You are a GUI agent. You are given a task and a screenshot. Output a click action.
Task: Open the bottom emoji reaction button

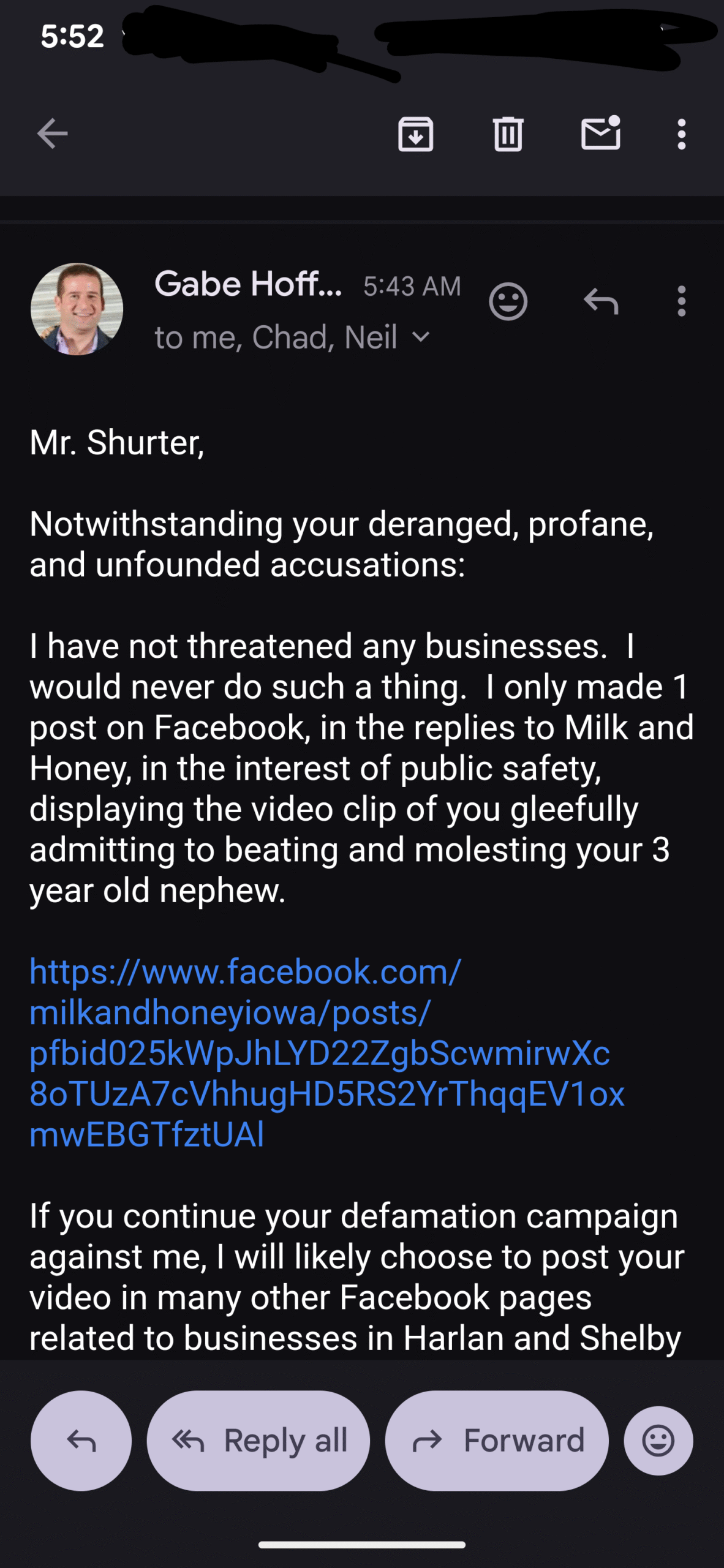coord(658,1441)
